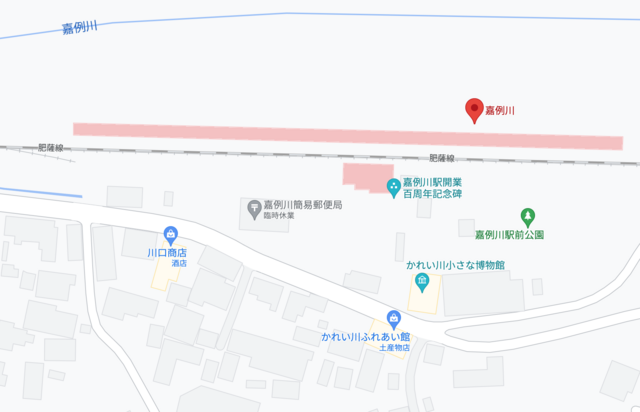Screen dimensions: 640x412
Task: Open the 嘉例川駅開業百周年記念碑 marker
Action: point(394,187)
